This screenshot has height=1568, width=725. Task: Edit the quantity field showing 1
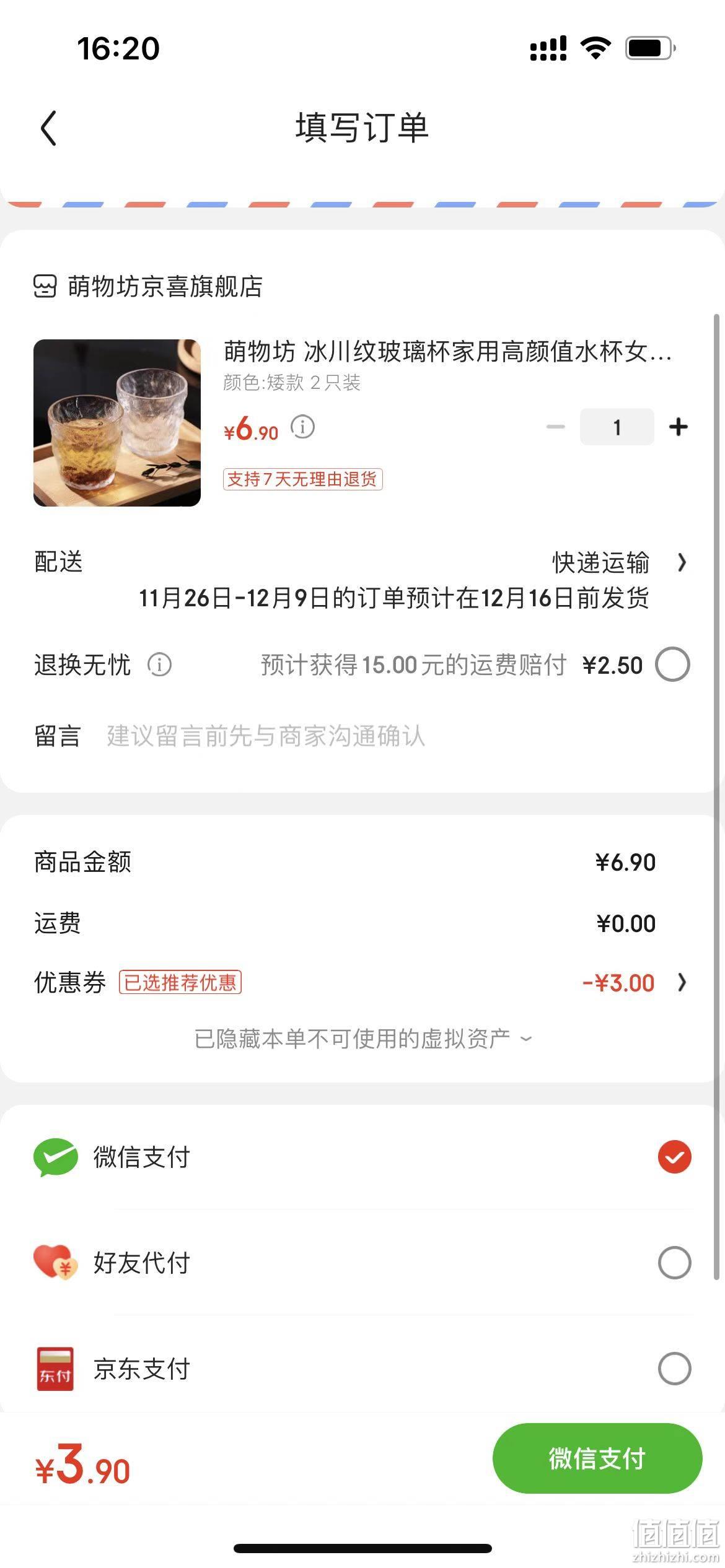617,427
